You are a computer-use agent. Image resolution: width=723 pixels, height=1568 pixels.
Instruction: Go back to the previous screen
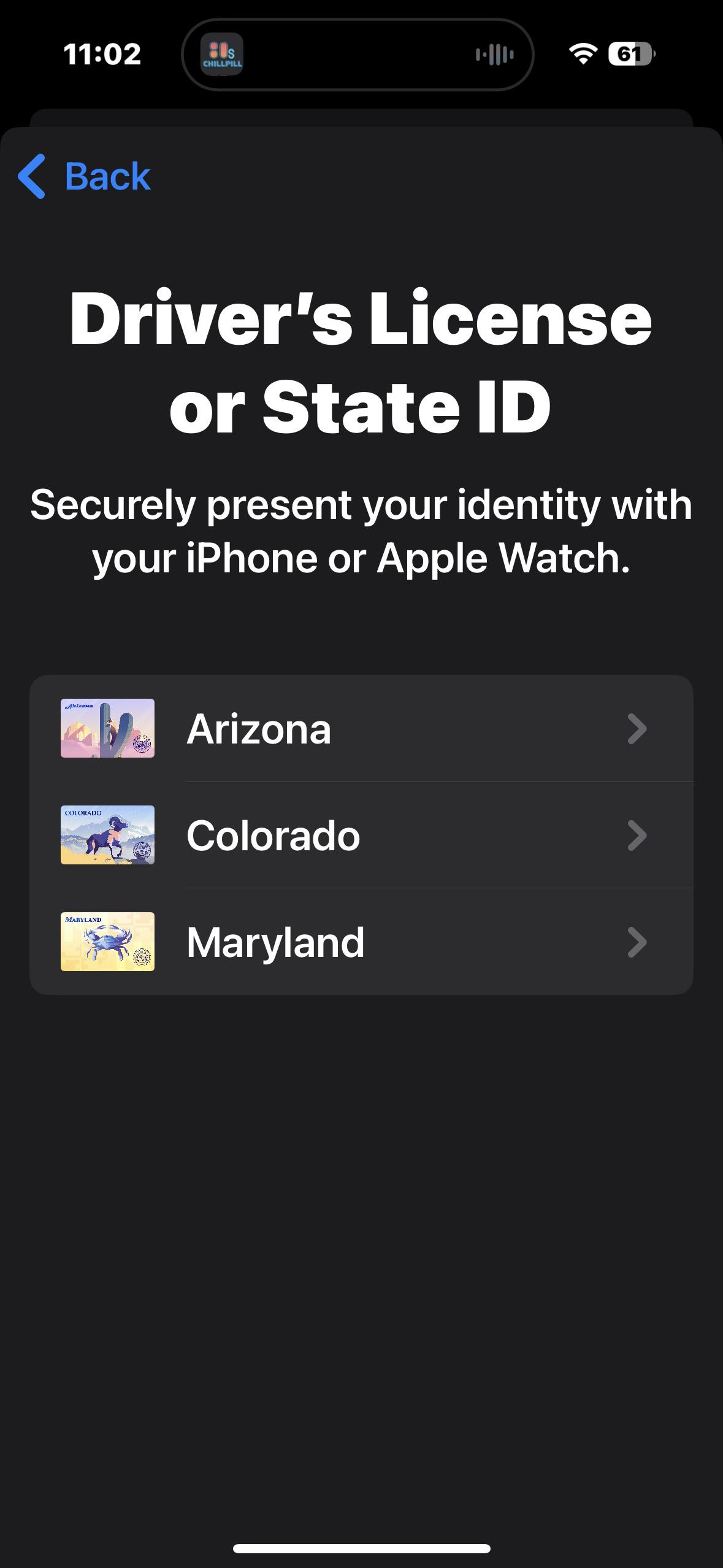tap(85, 177)
